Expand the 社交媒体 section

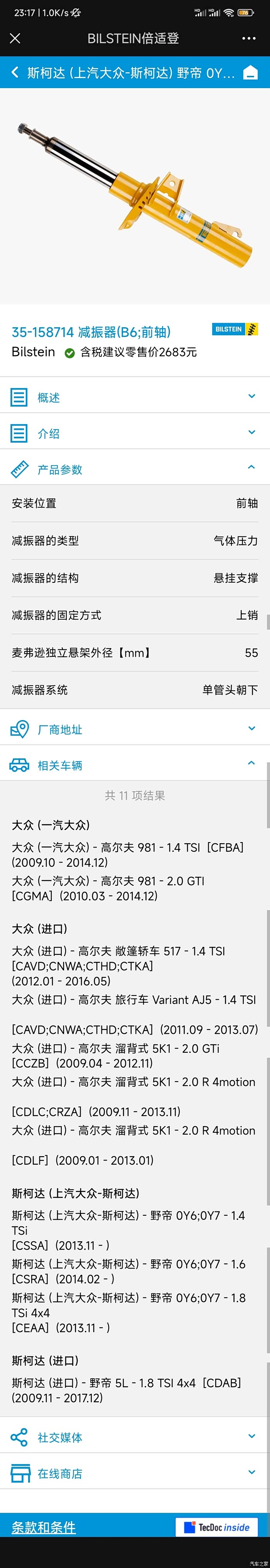coord(135,1437)
